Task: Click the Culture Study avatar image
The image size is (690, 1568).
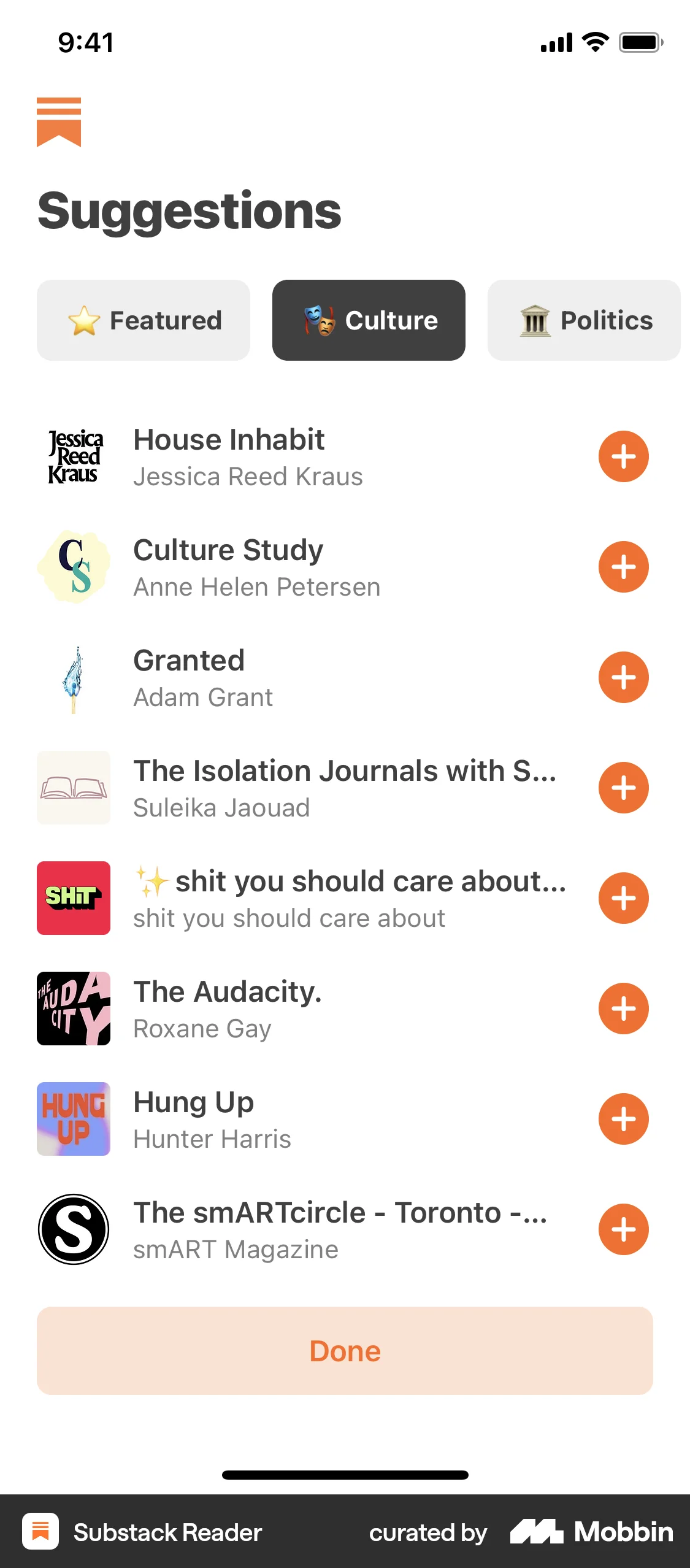Action: [x=74, y=566]
